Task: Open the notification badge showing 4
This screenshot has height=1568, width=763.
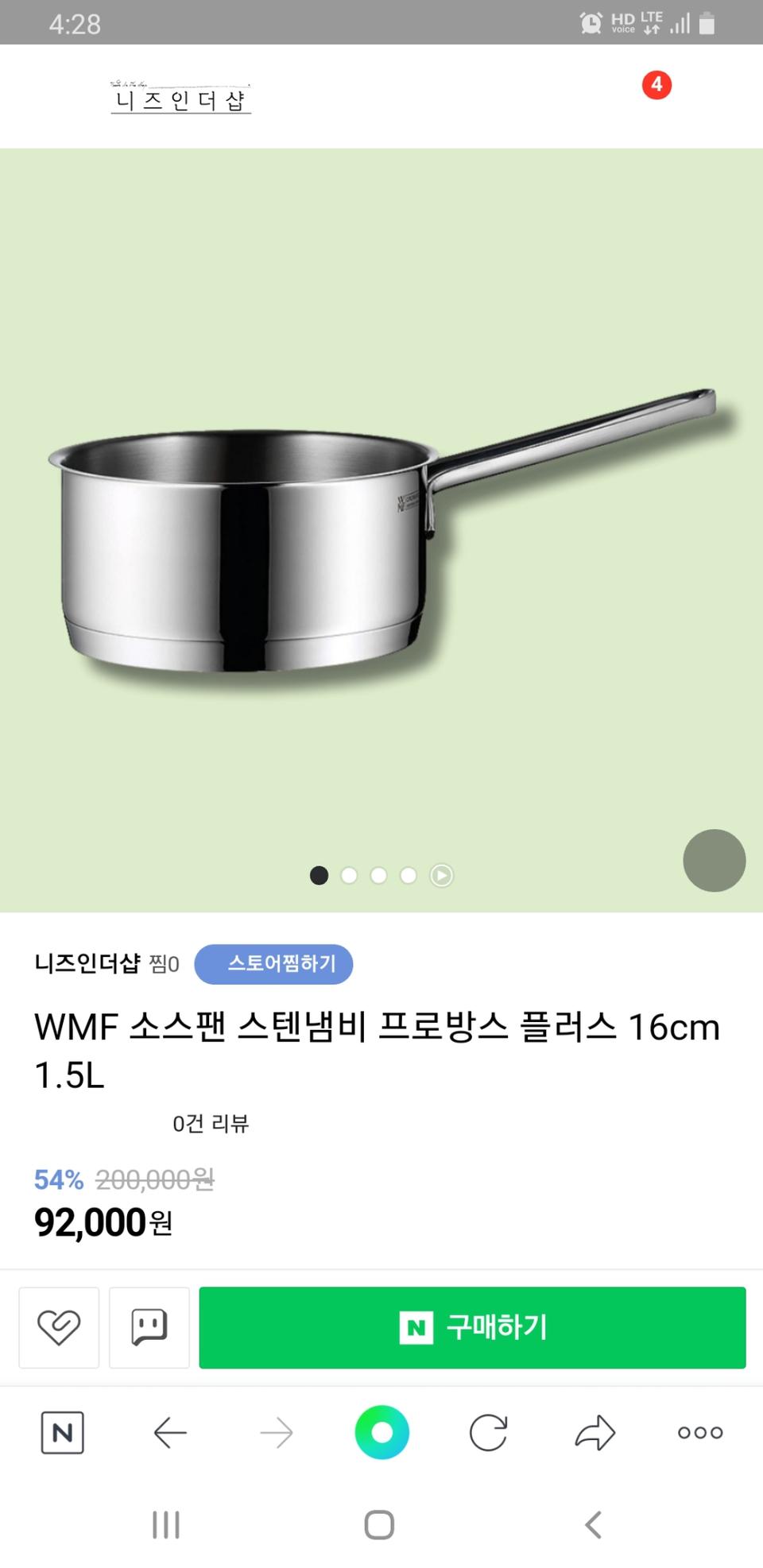Action: click(656, 85)
